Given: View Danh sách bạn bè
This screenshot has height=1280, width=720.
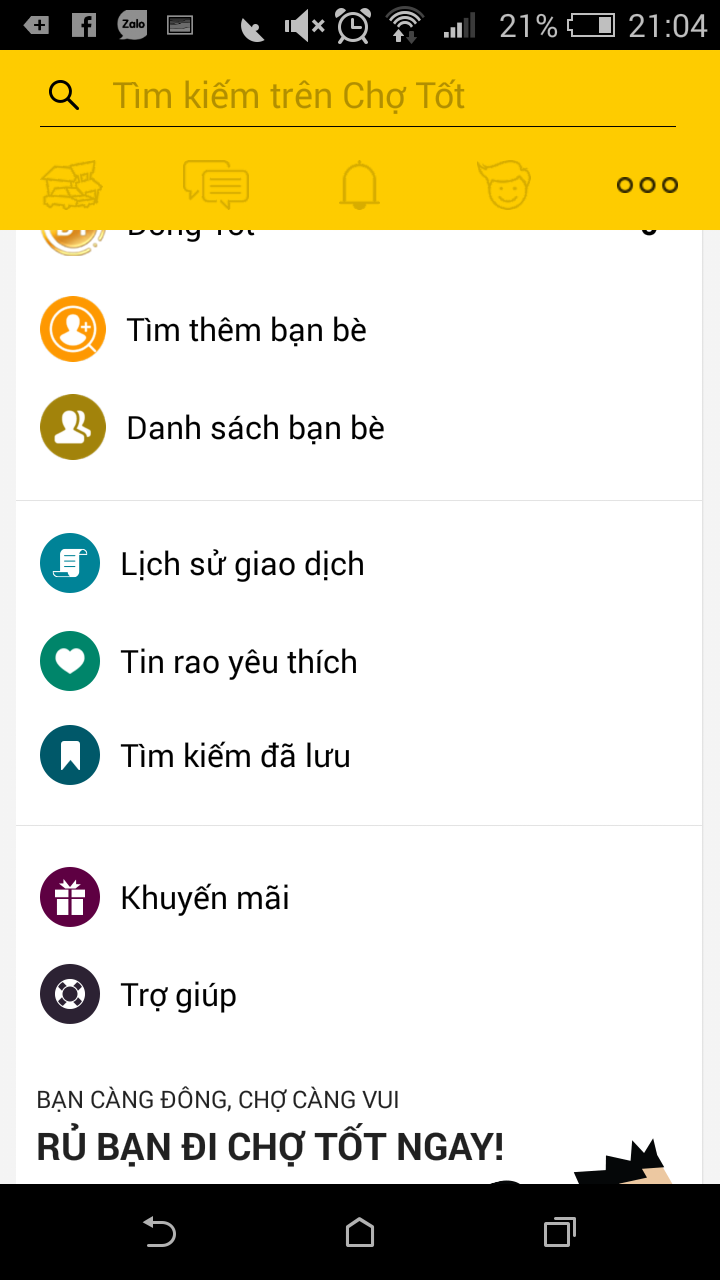Looking at the screenshot, I should [255, 428].
